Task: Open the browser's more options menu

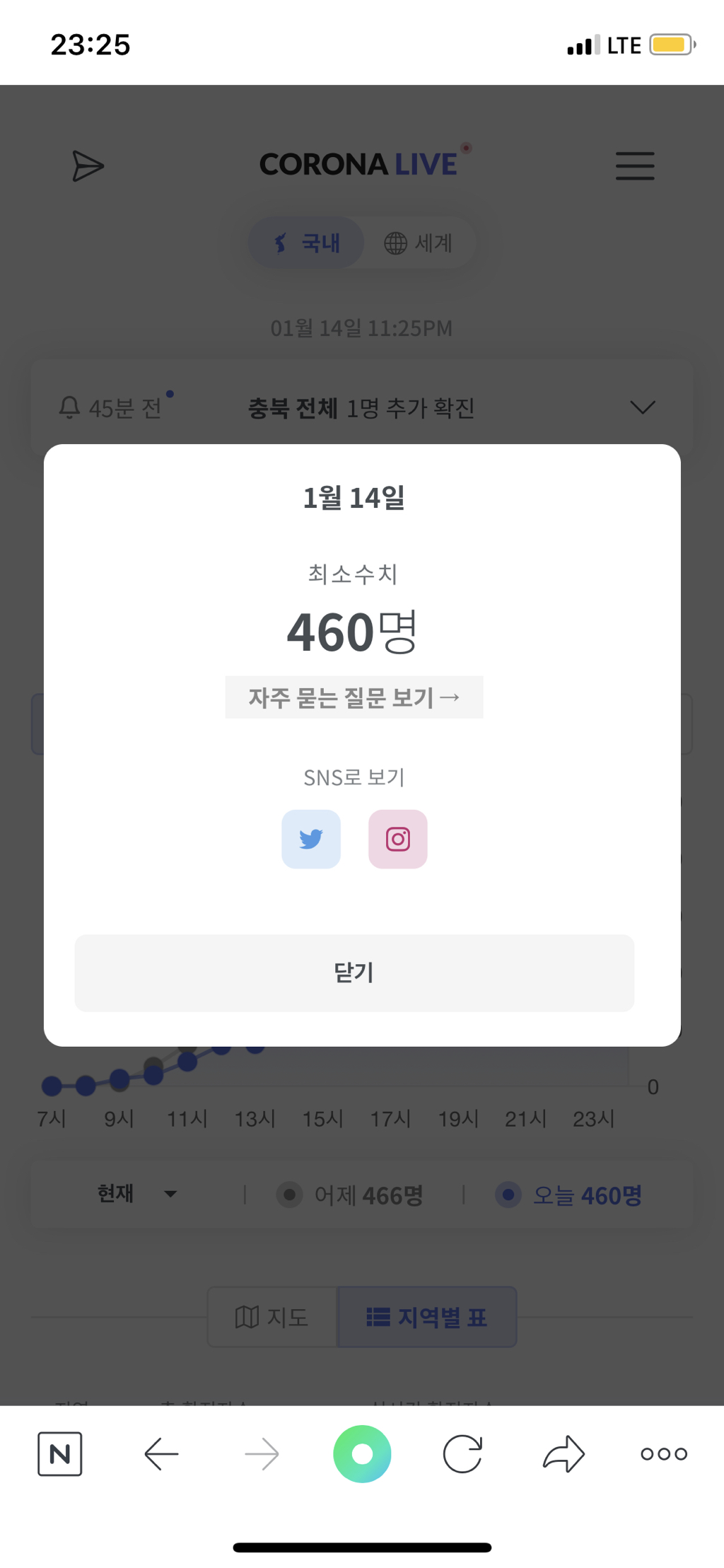Action: 663,1454
